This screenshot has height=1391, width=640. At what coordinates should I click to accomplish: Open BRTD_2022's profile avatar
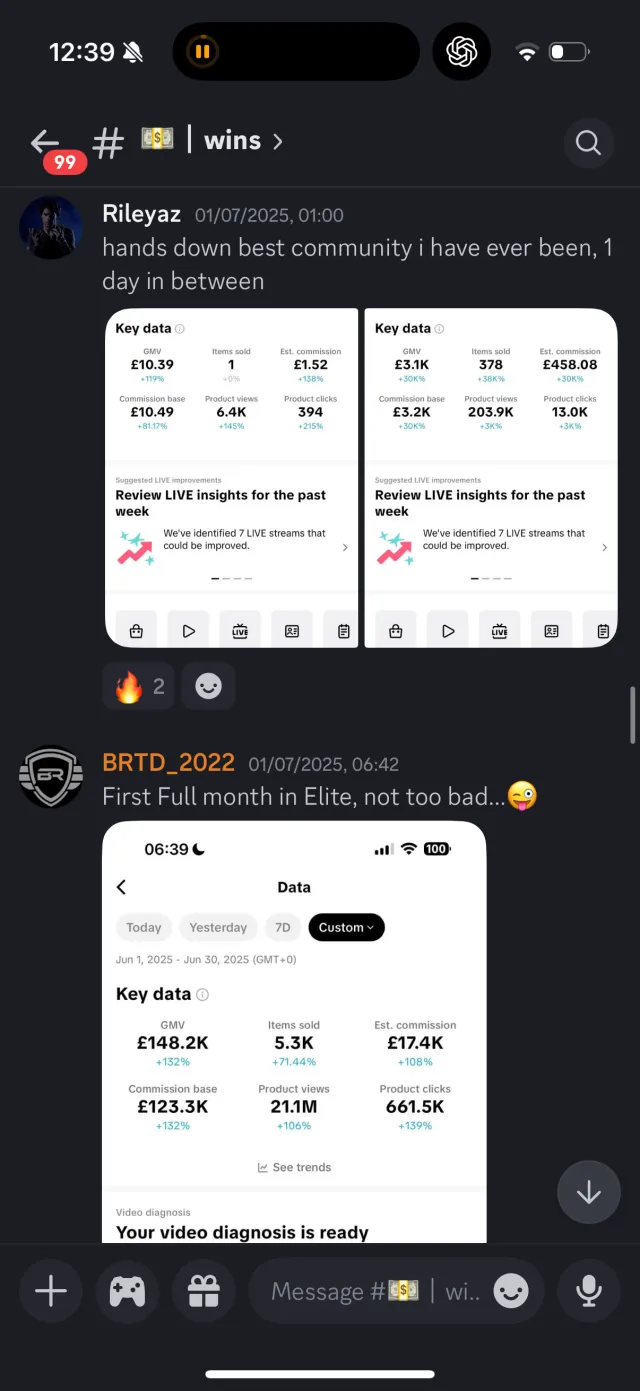point(51,776)
